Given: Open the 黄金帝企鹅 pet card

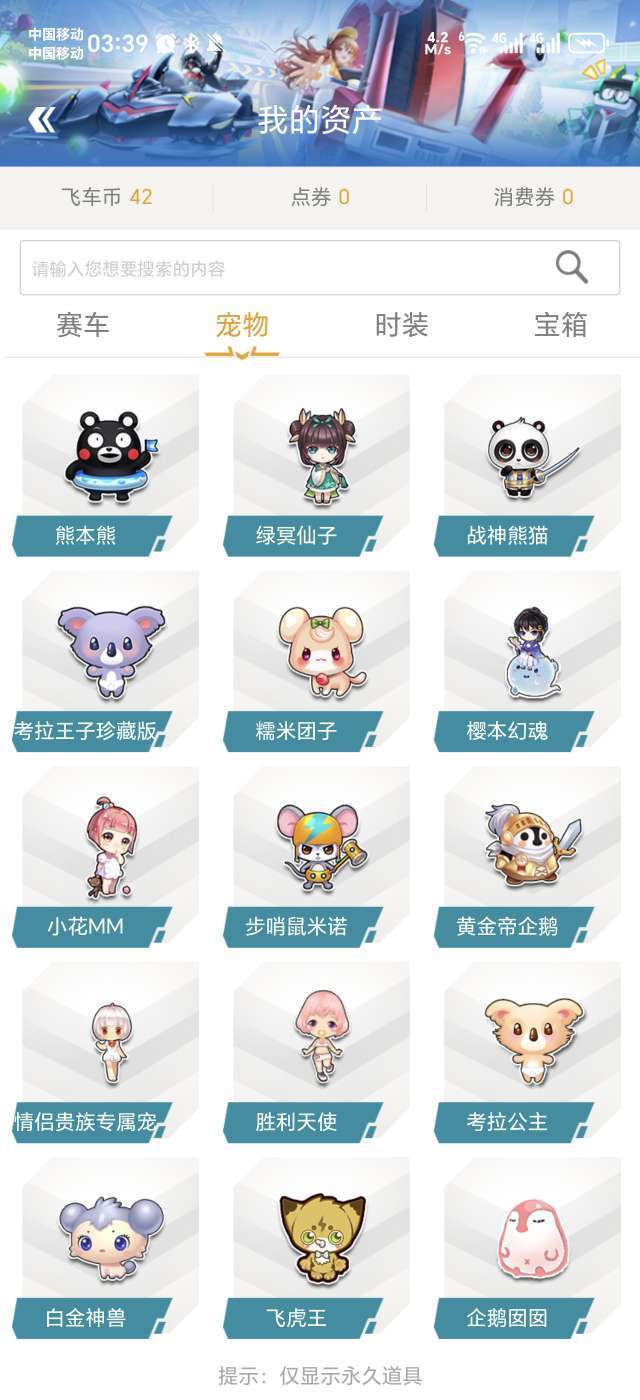Looking at the screenshot, I should (x=531, y=857).
